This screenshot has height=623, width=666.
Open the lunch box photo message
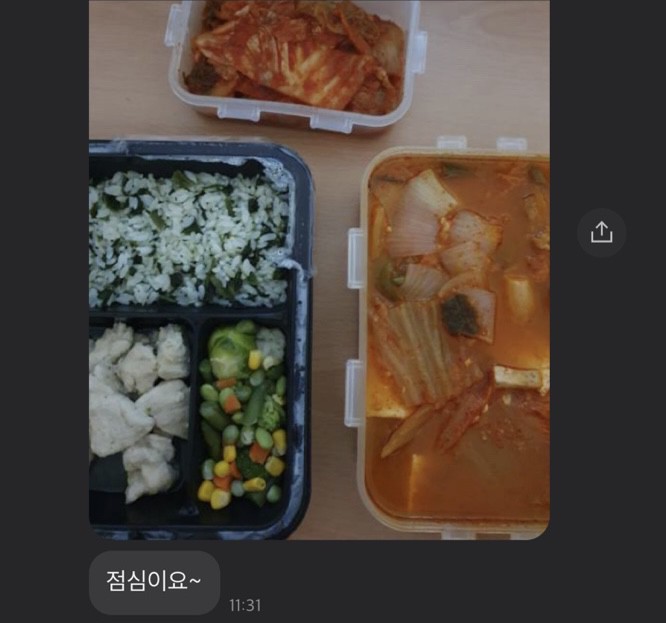click(x=319, y=270)
